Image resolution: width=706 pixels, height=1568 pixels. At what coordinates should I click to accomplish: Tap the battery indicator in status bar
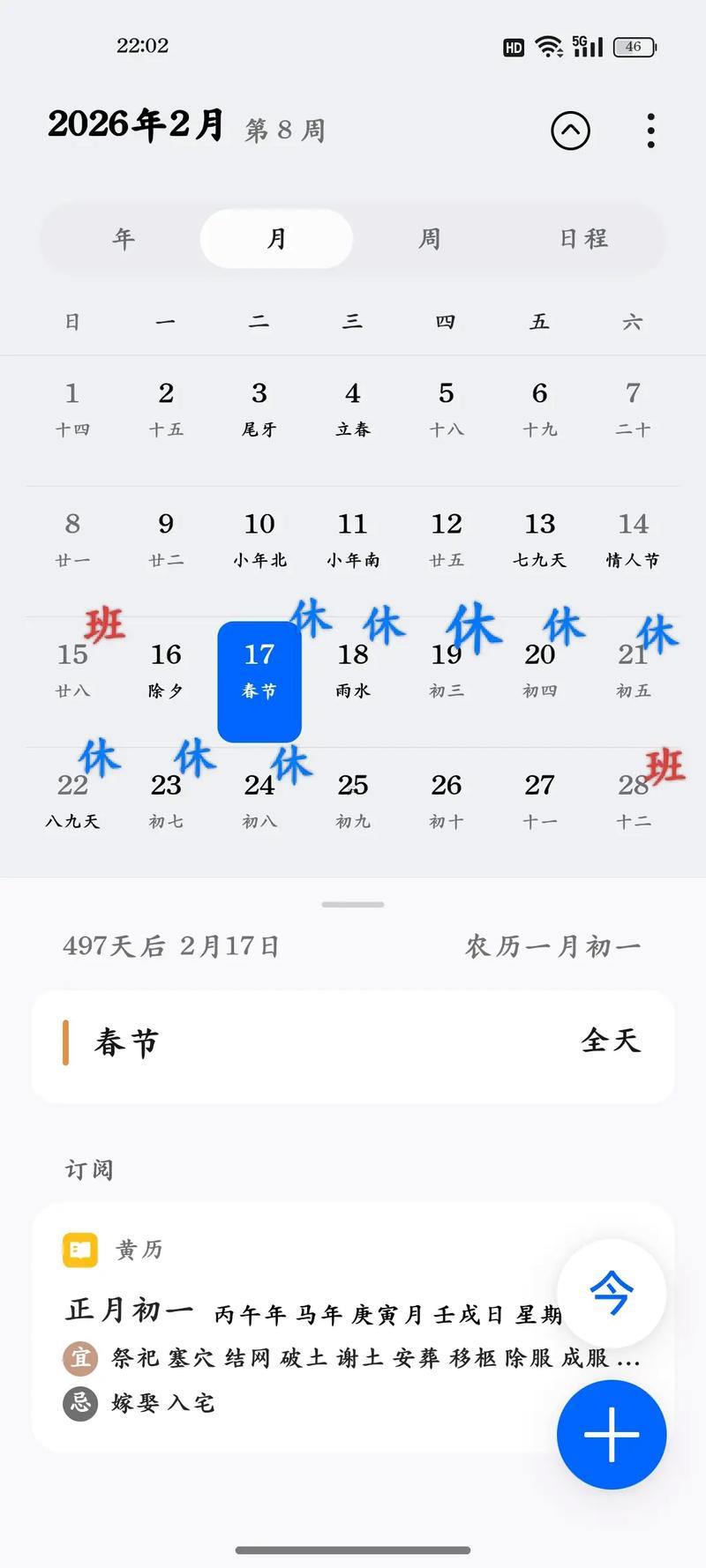click(x=633, y=46)
